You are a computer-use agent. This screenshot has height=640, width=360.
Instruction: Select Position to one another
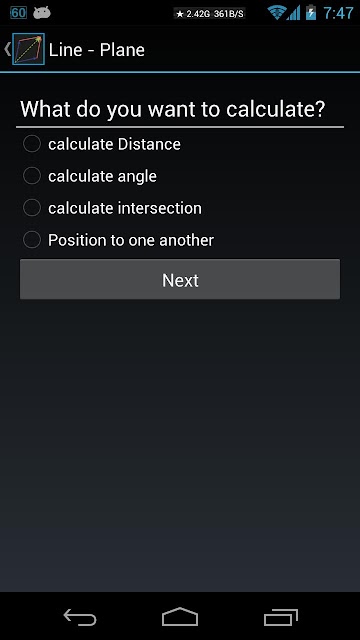(x=118, y=240)
